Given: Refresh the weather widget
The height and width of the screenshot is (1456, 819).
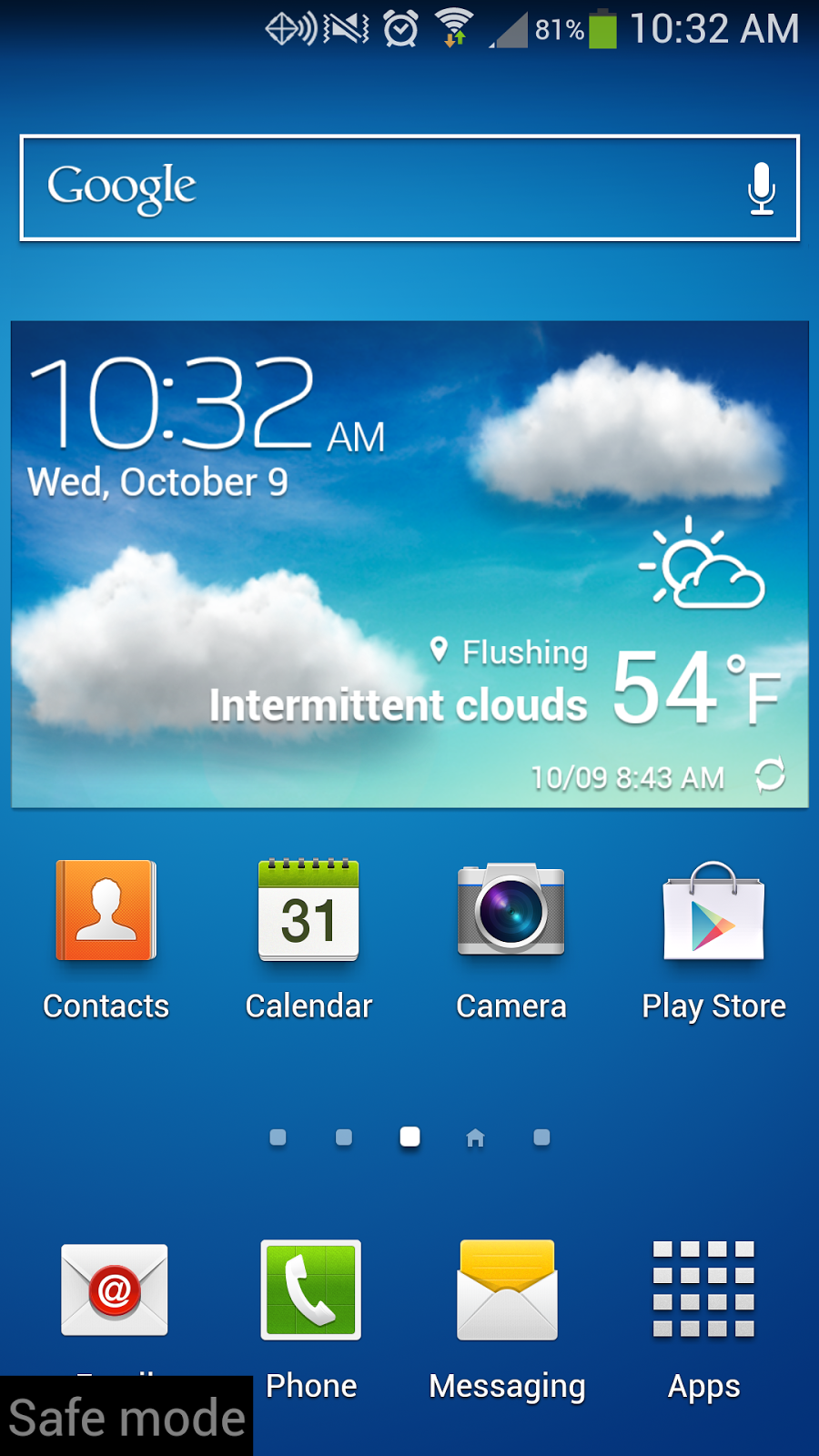Looking at the screenshot, I should [x=769, y=775].
